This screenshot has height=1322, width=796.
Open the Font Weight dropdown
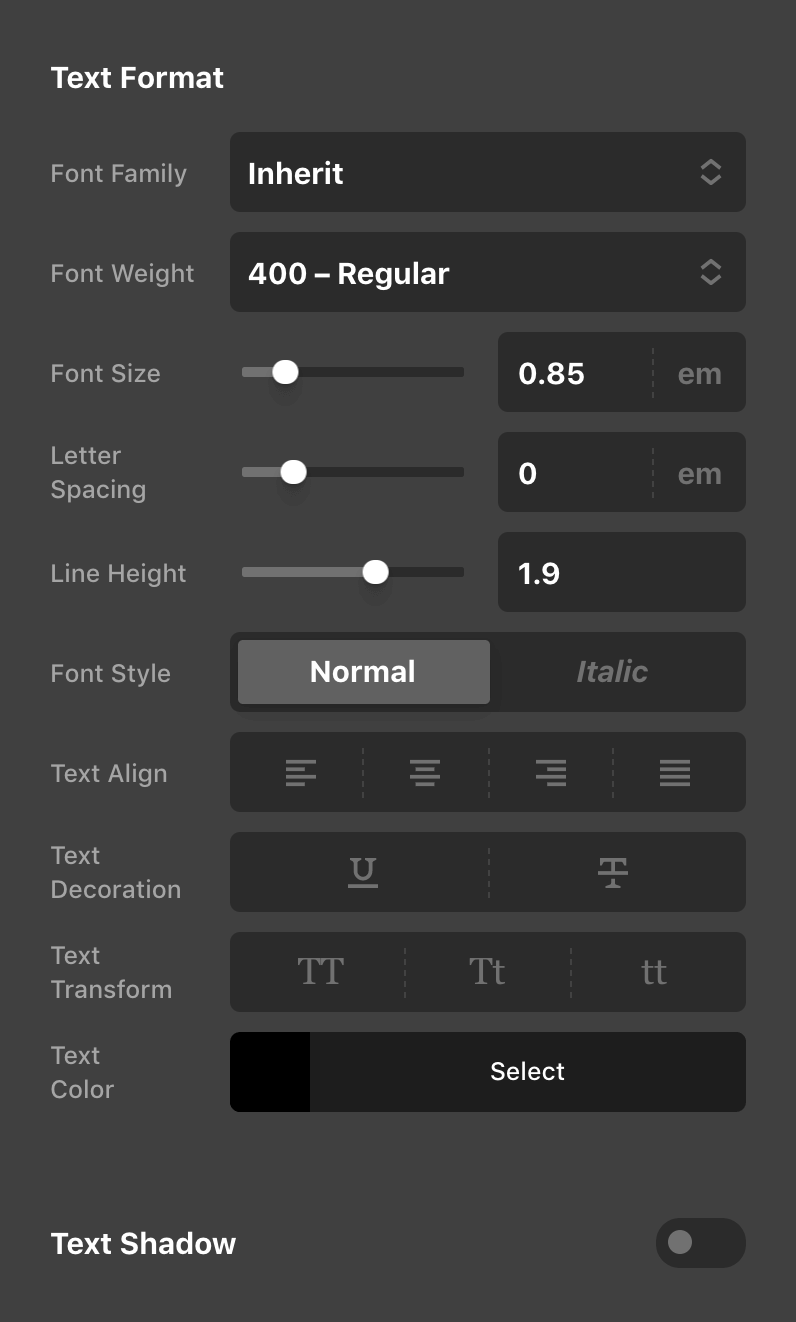(487, 272)
